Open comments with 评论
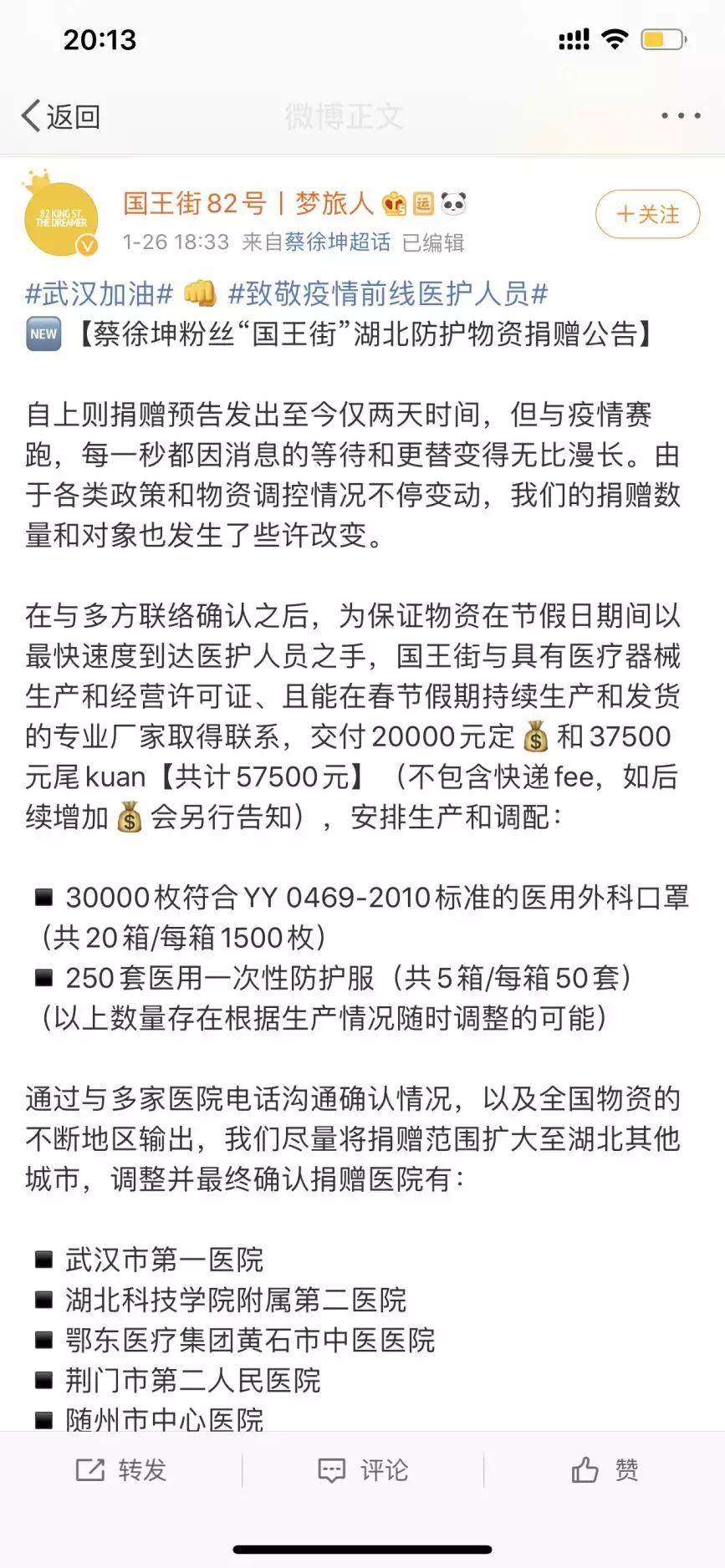The width and height of the screenshot is (725, 1568). pos(363,1469)
